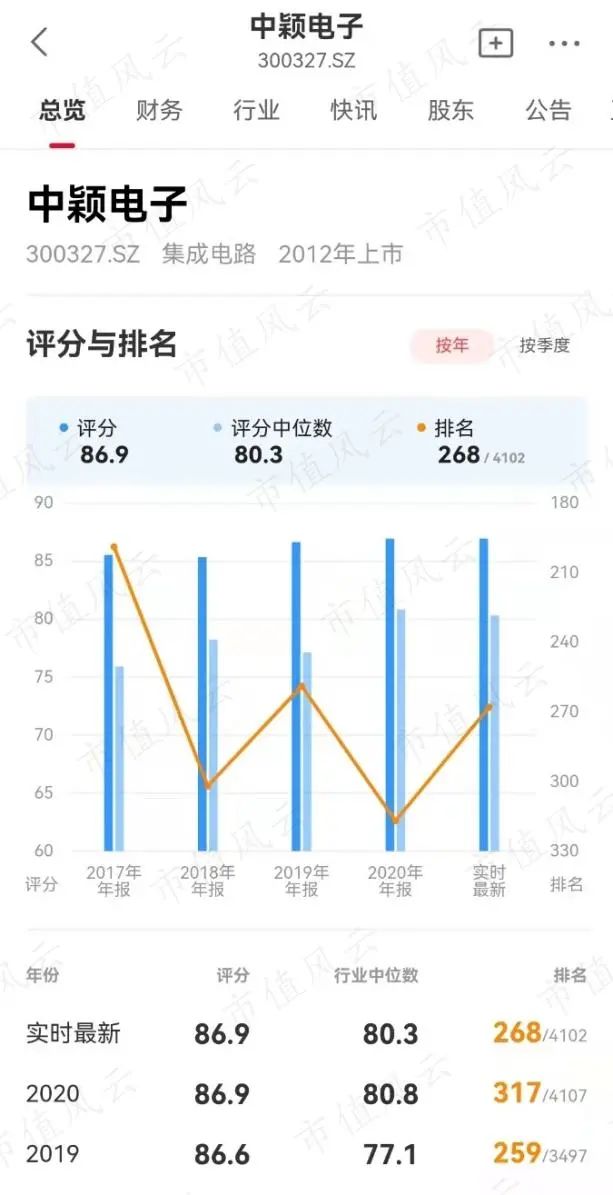Screen dimensions: 613x1195
Task: Switch chart to 按季度 view
Action: [544, 346]
